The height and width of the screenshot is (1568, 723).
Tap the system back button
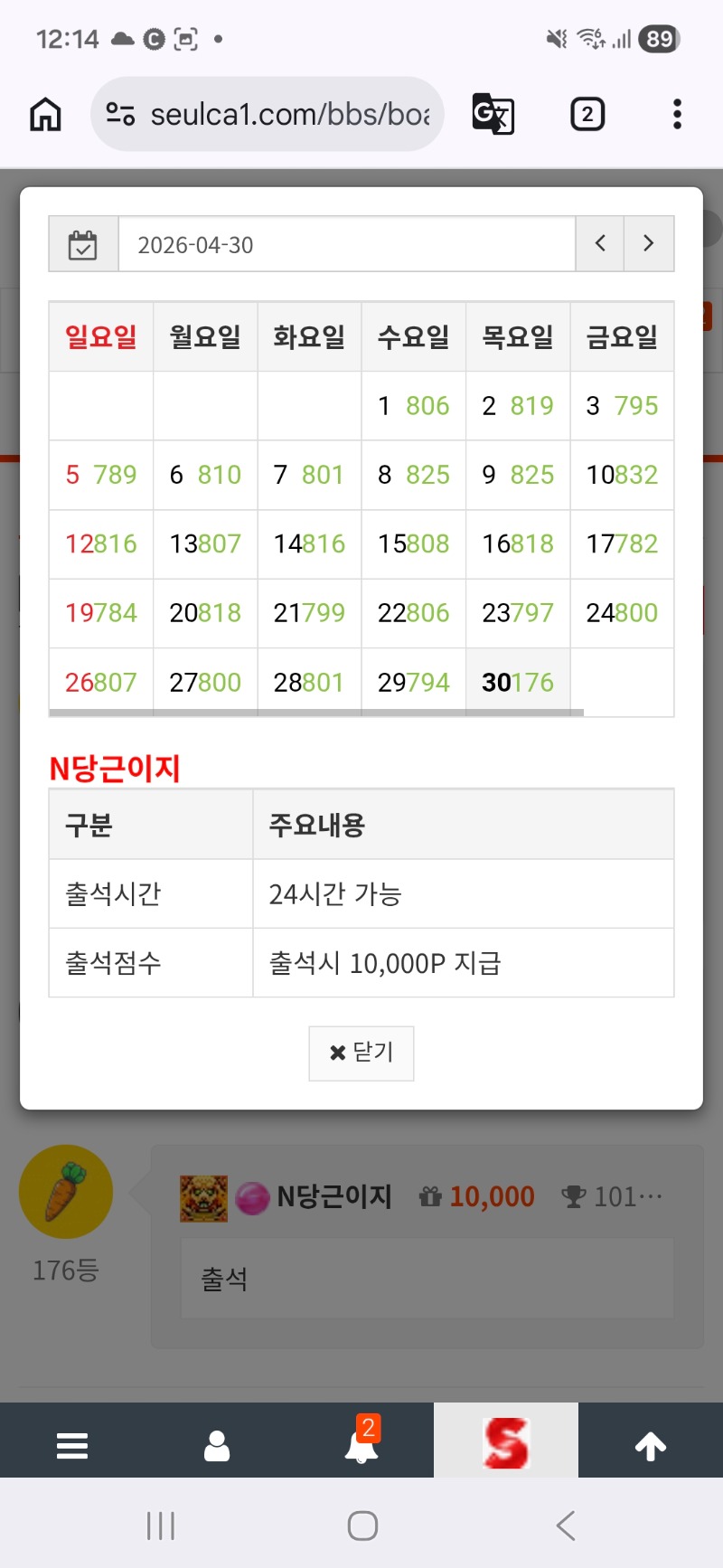566,1526
